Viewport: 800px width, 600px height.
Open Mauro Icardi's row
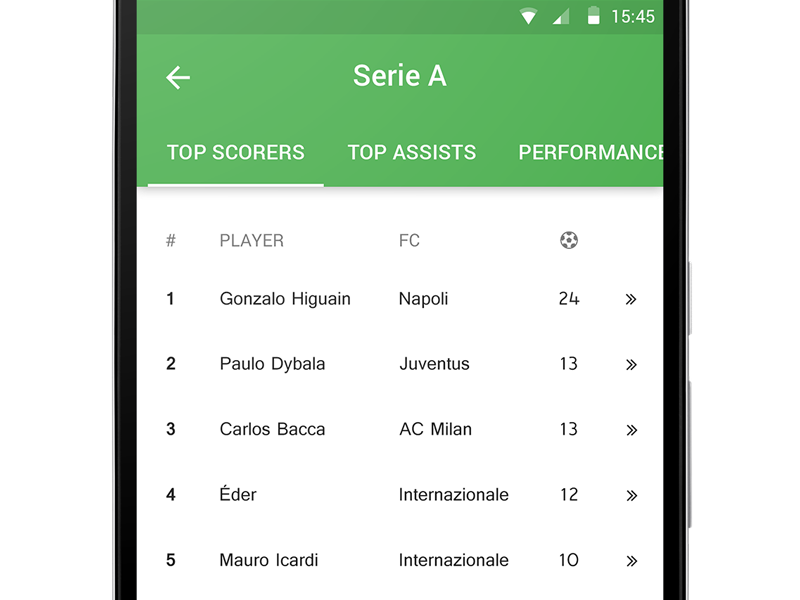click(x=631, y=561)
